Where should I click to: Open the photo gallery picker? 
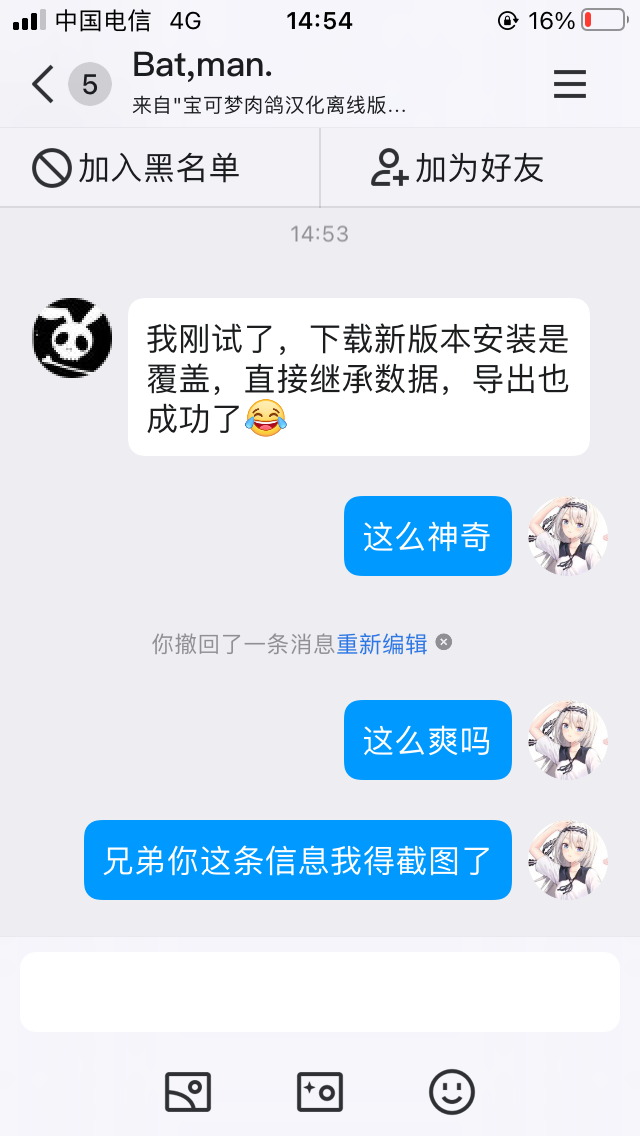188,1092
